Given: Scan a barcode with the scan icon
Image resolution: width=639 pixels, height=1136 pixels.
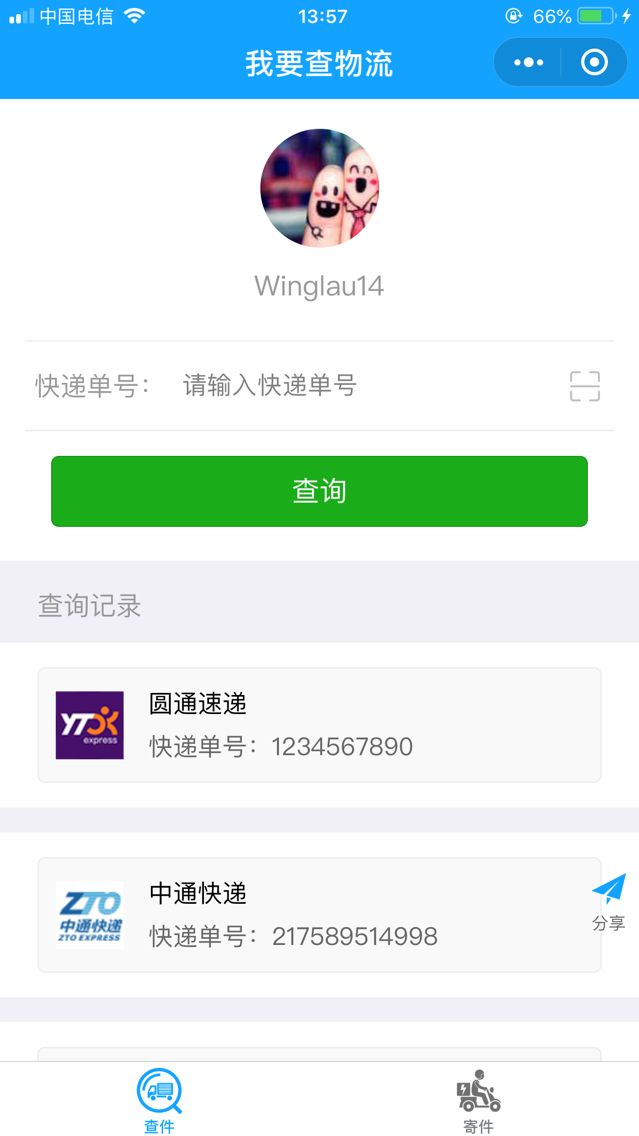Looking at the screenshot, I should 584,385.
